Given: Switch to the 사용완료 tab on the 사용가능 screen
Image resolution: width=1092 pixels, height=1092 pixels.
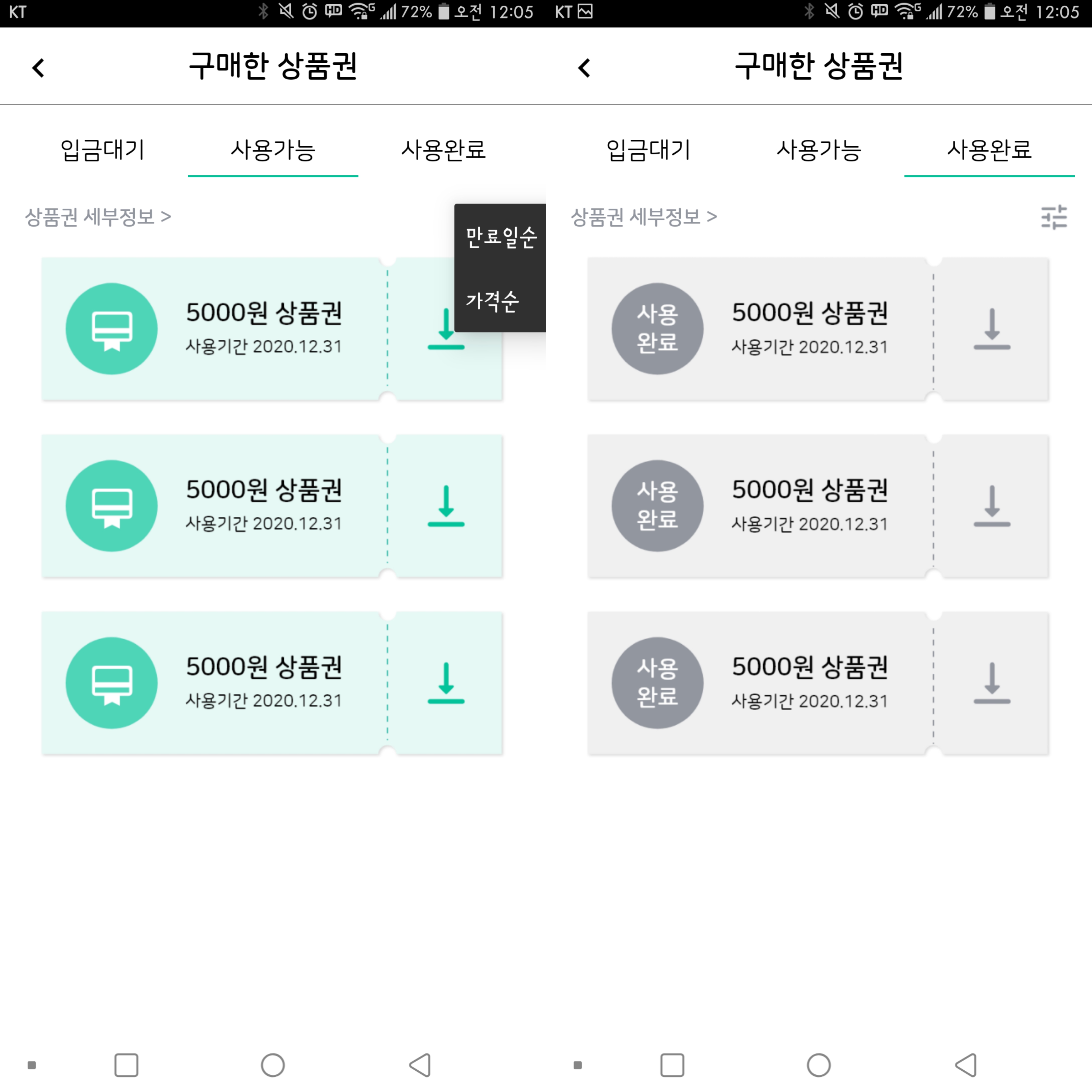Looking at the screenshot, I should (x=443, y=150).
